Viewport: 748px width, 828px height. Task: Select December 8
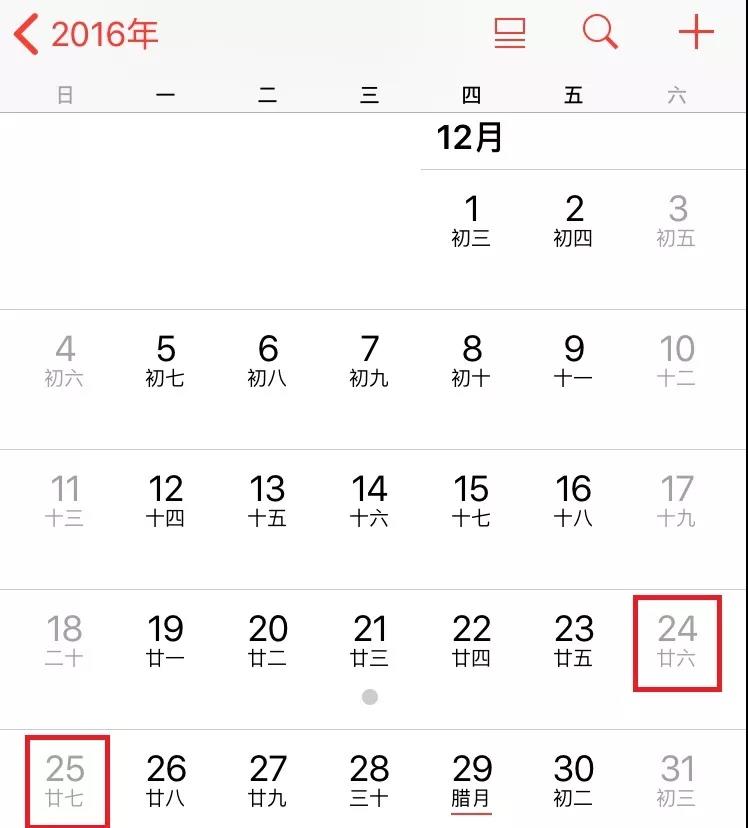[x=472, y=360]
